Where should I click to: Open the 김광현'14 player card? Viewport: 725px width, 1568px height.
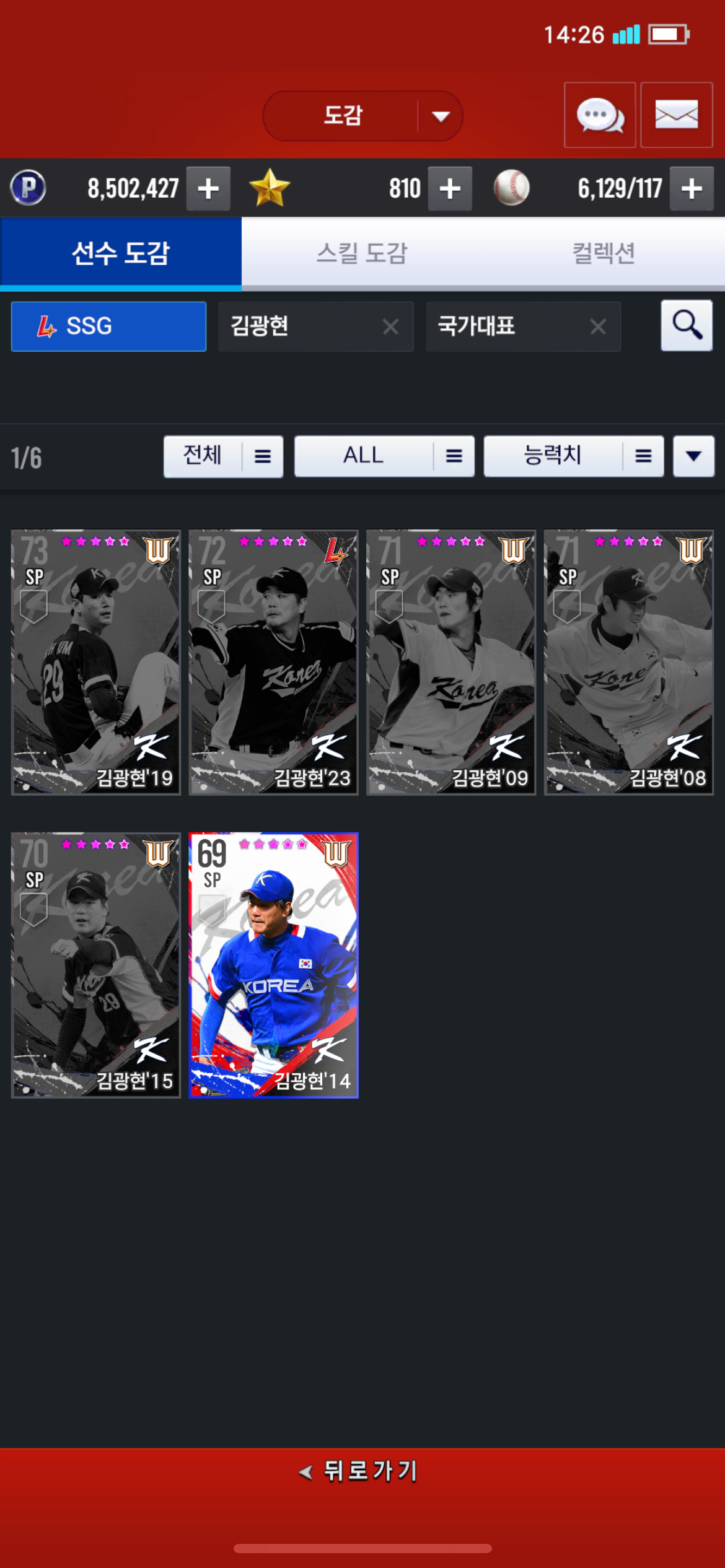tap(273, 965)
